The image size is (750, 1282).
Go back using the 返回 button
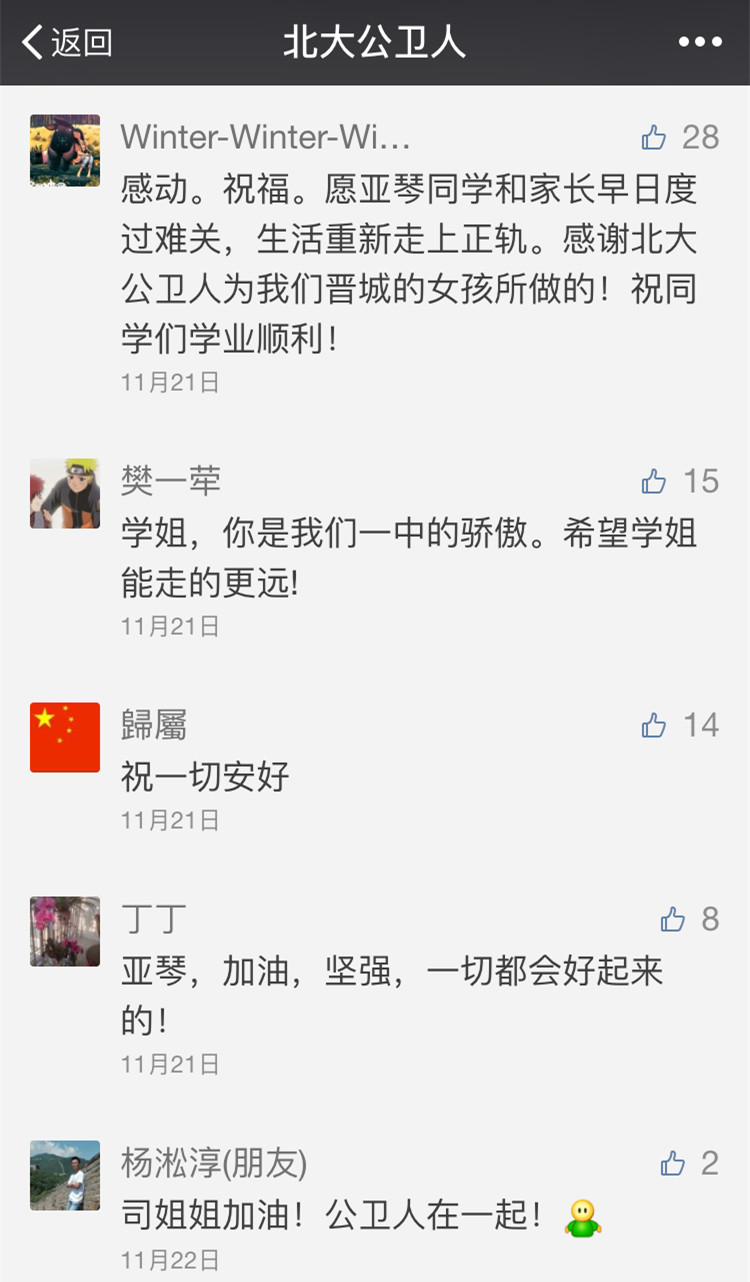pos(67,42)
